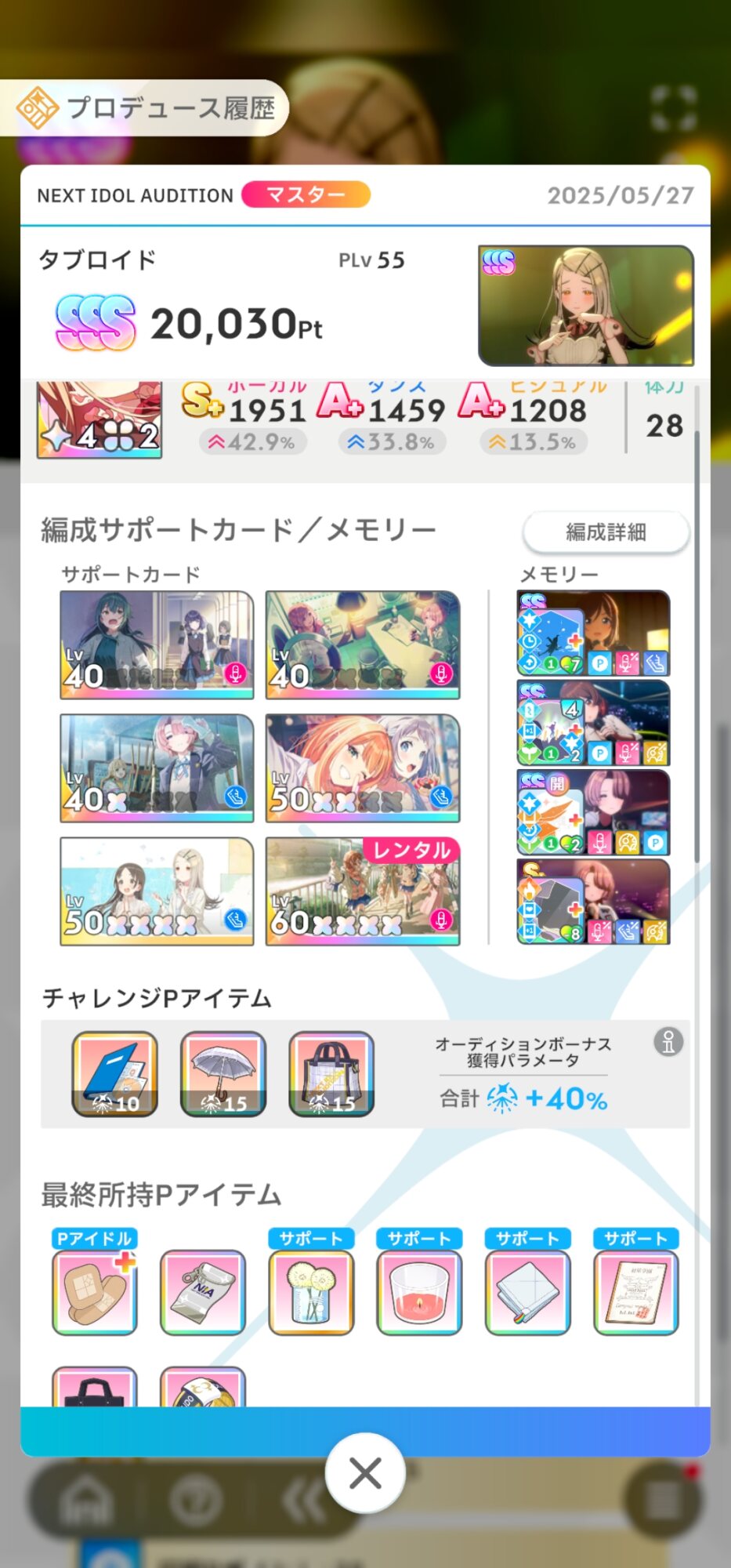
Task: View the first Lv40 support card
Action: [157, 644]
